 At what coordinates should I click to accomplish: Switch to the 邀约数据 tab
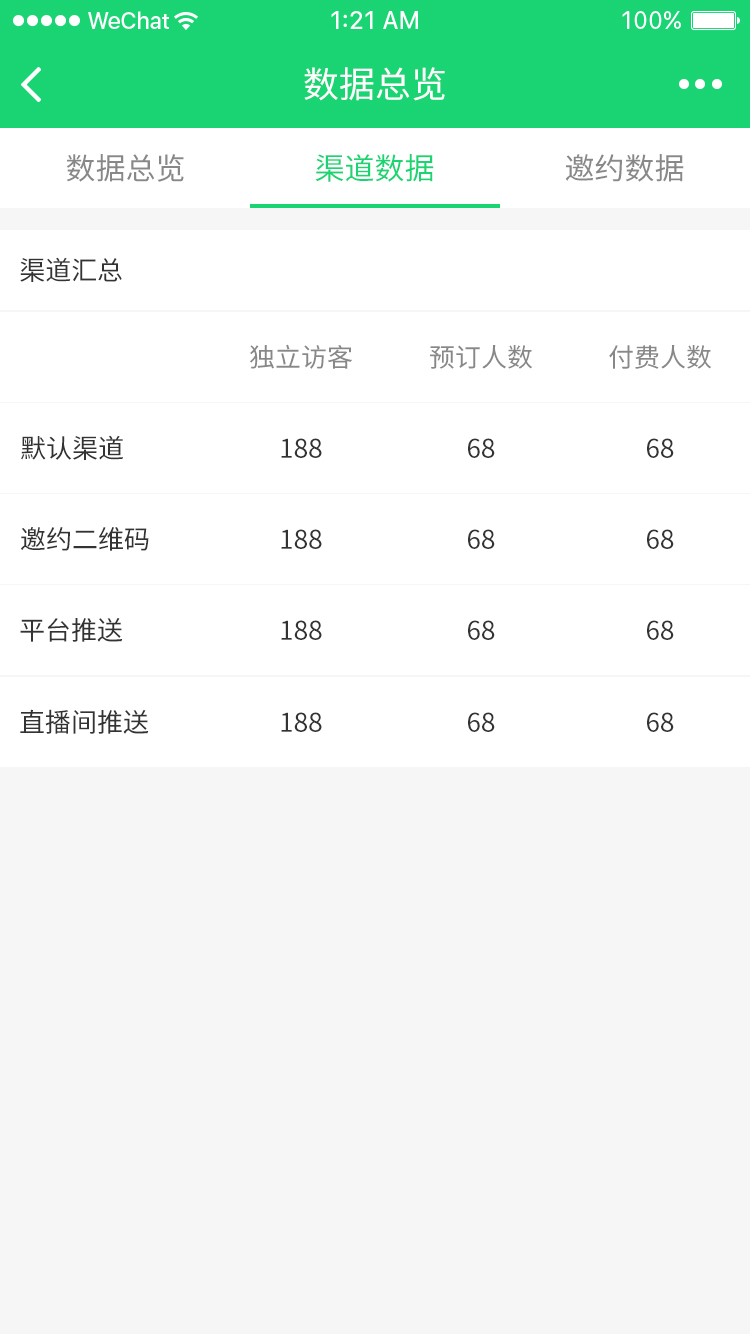pos(624,168)
